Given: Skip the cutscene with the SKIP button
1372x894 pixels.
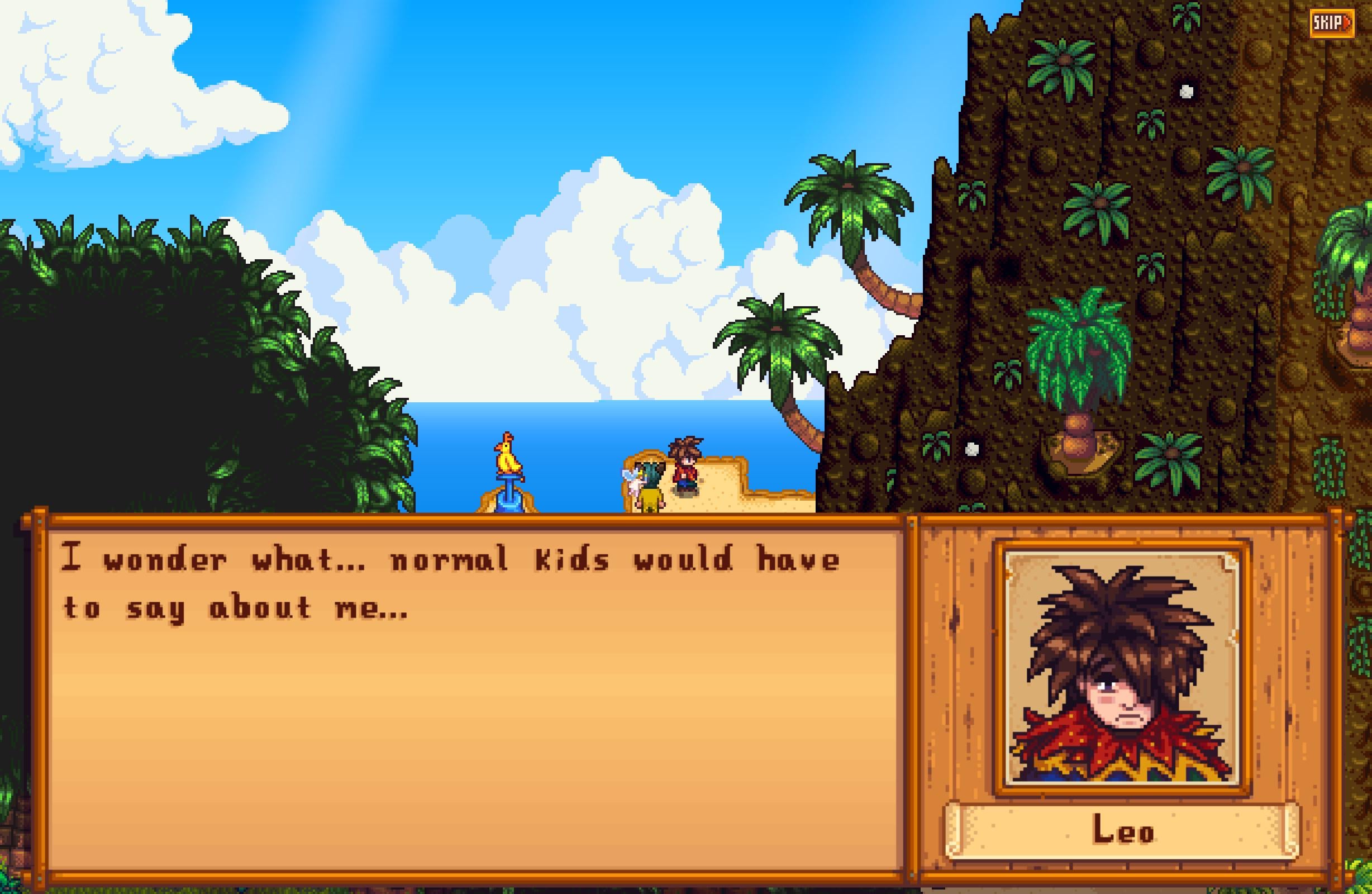Looking at the screenshot, I should [1332, 23].
